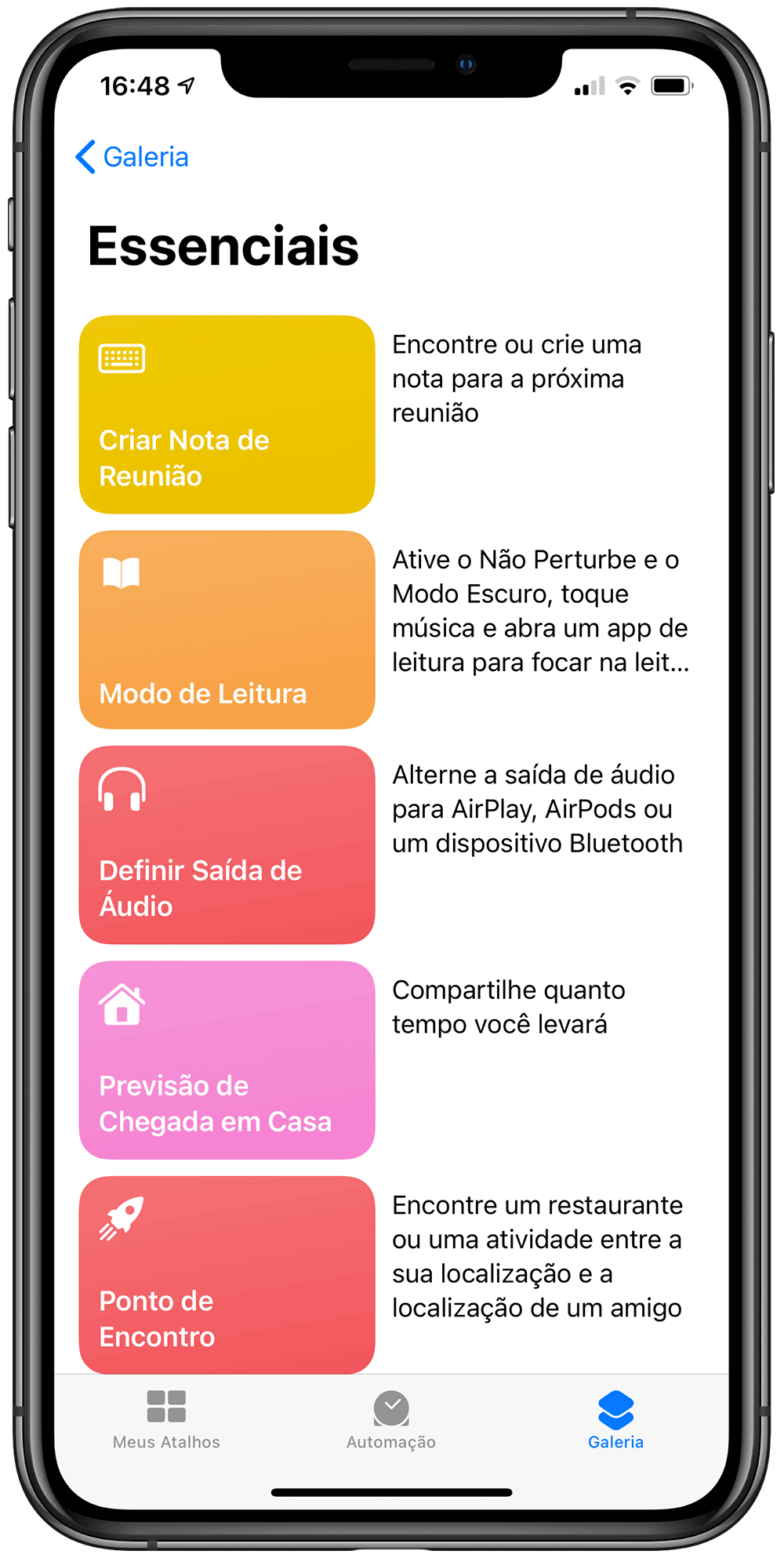This screenshot has width=784, height=1558.
Task: Open the Criar Nota de Reunião shortcut
Action: 227,414
